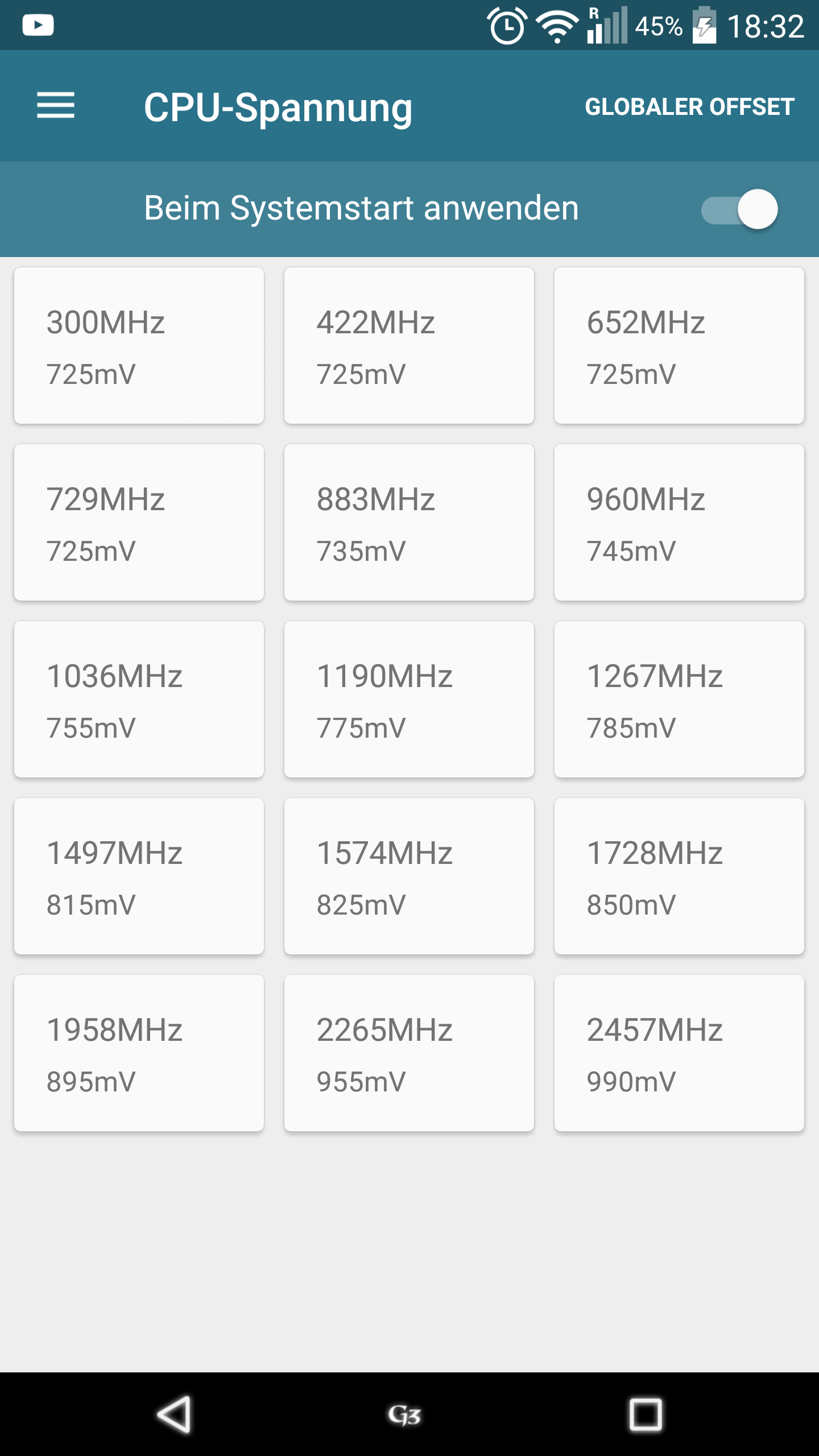Open the 300MHz voltage card

(x=139, y=346)
